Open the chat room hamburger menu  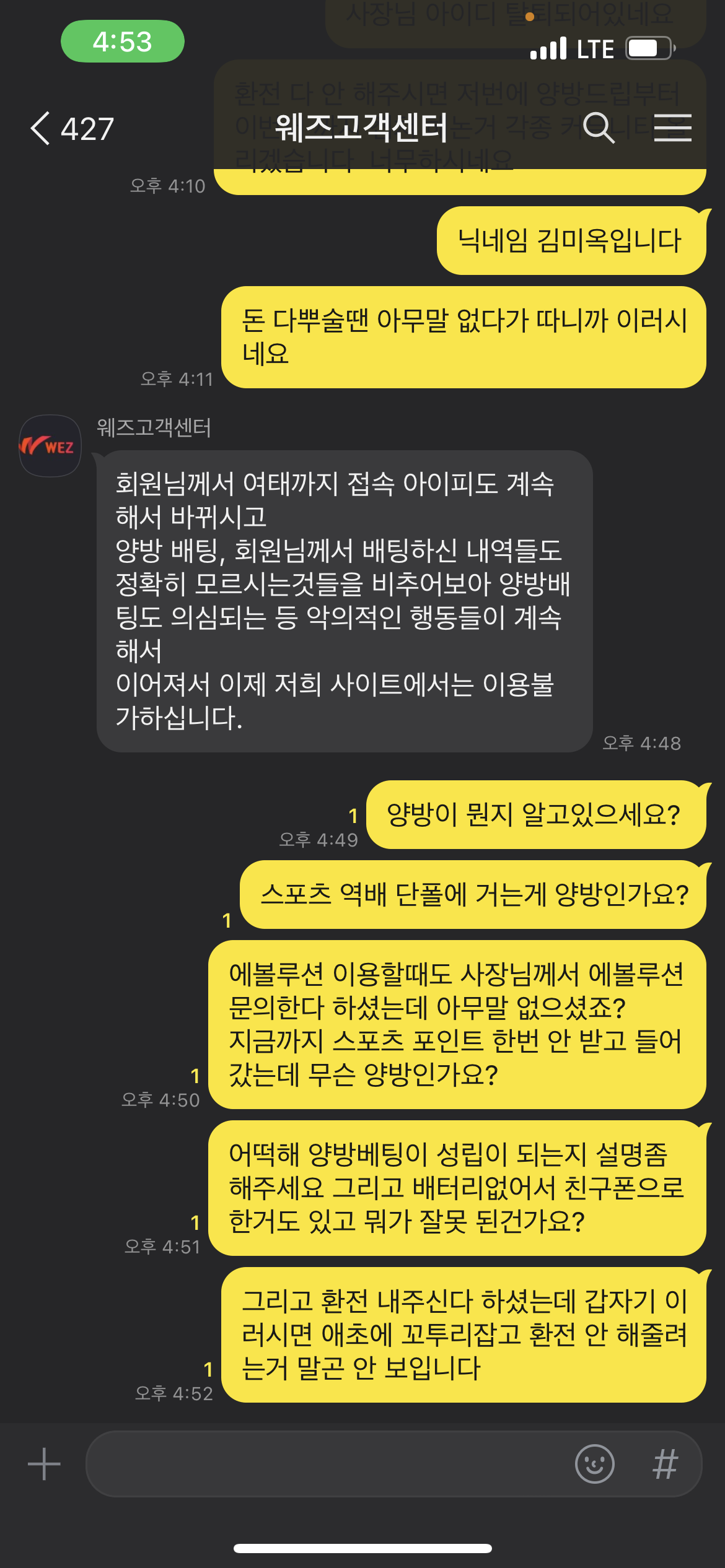click(672, 129)
